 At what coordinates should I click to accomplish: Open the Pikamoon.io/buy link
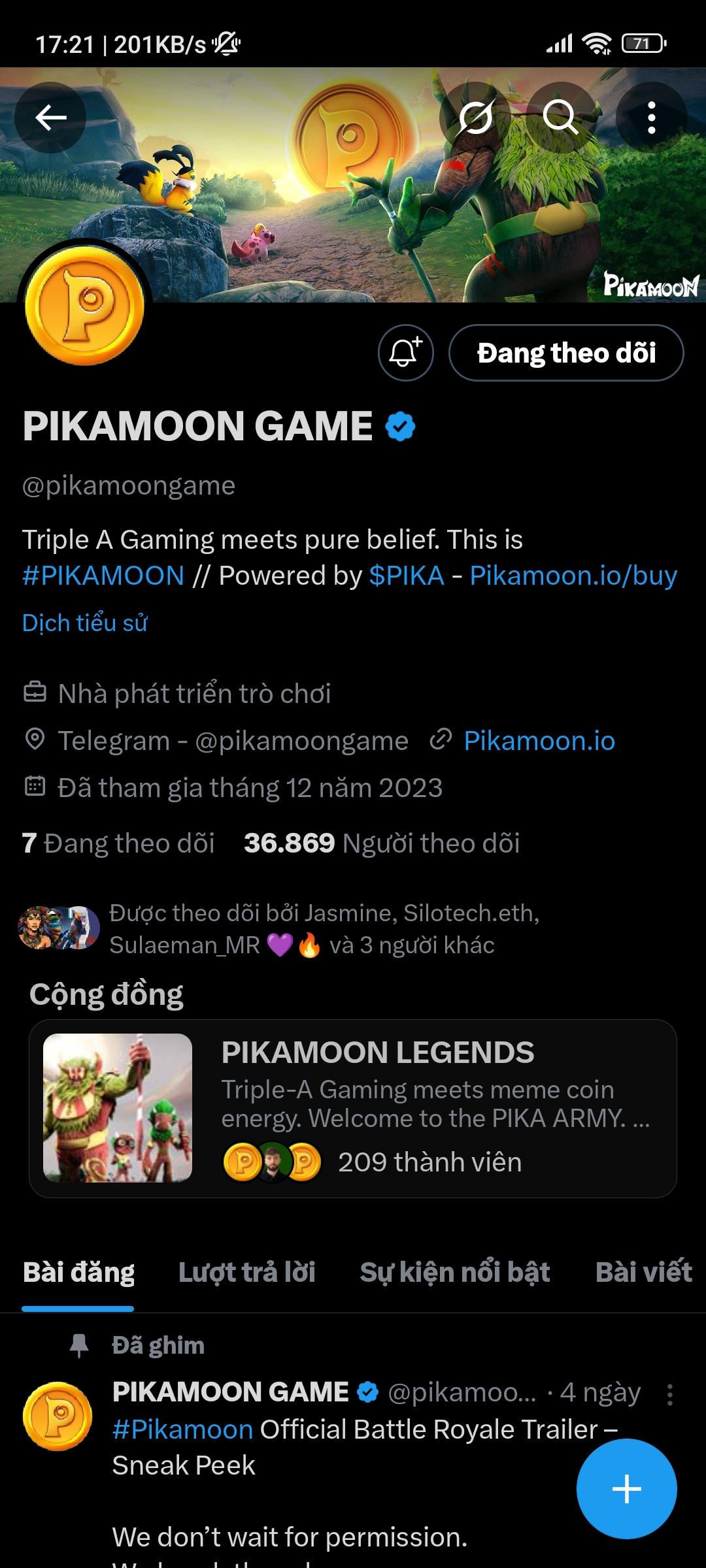tap(573, 576)
